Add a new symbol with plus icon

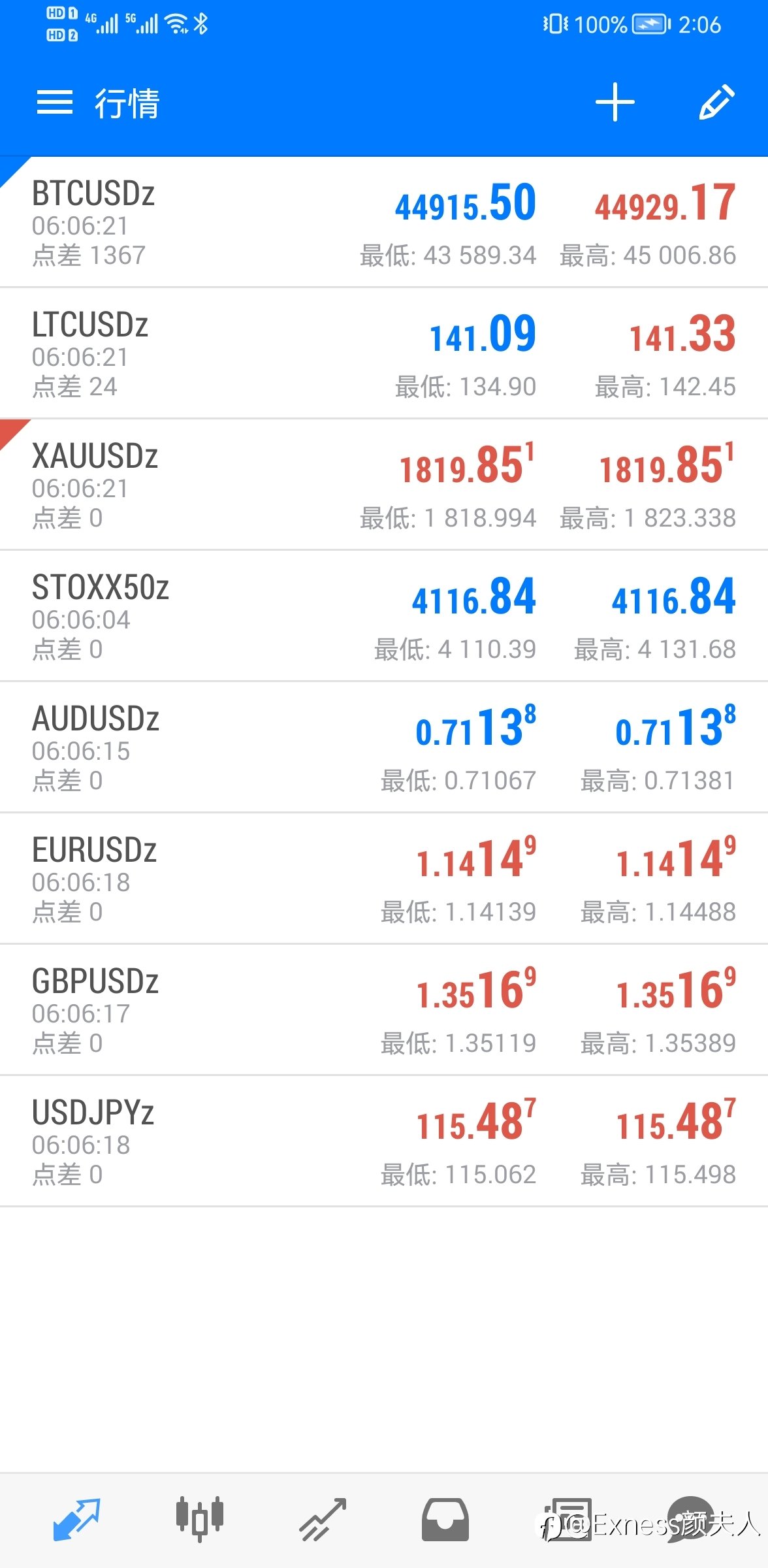pos(615,103)
